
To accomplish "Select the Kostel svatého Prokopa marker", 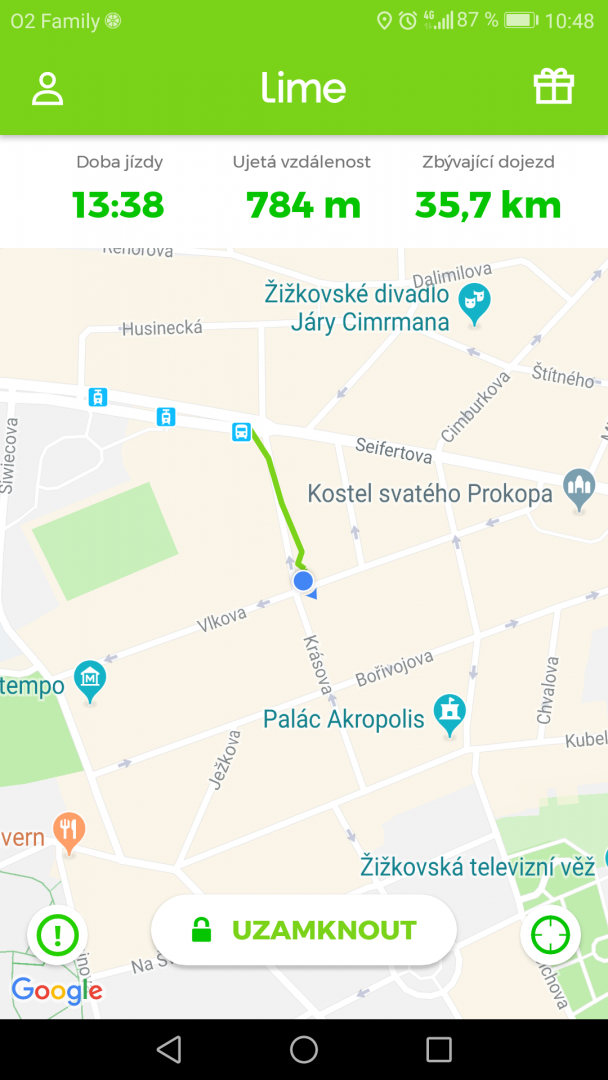I will 579,489.
